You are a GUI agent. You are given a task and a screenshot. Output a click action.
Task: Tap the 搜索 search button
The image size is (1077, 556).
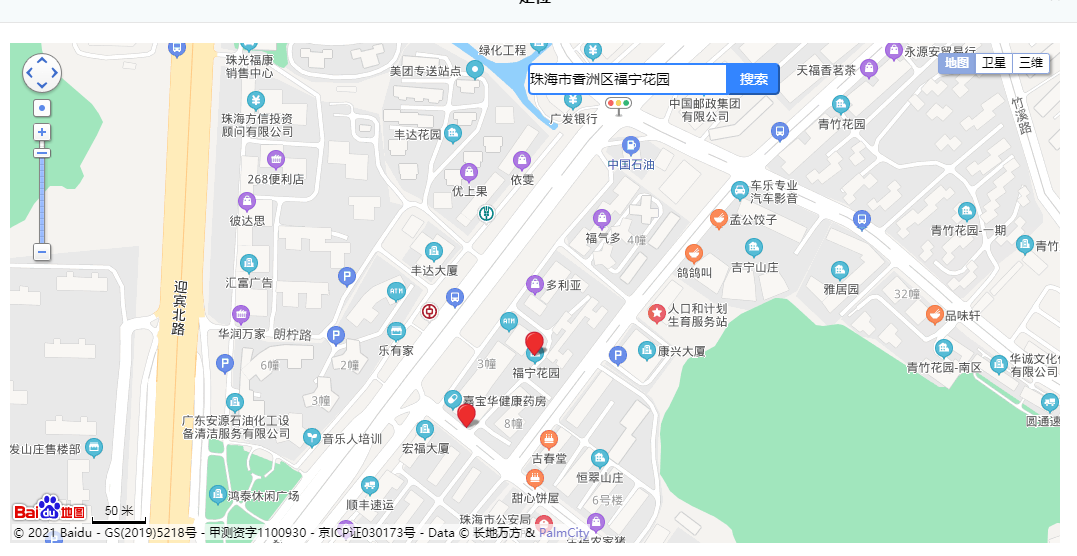pos(753,79)
